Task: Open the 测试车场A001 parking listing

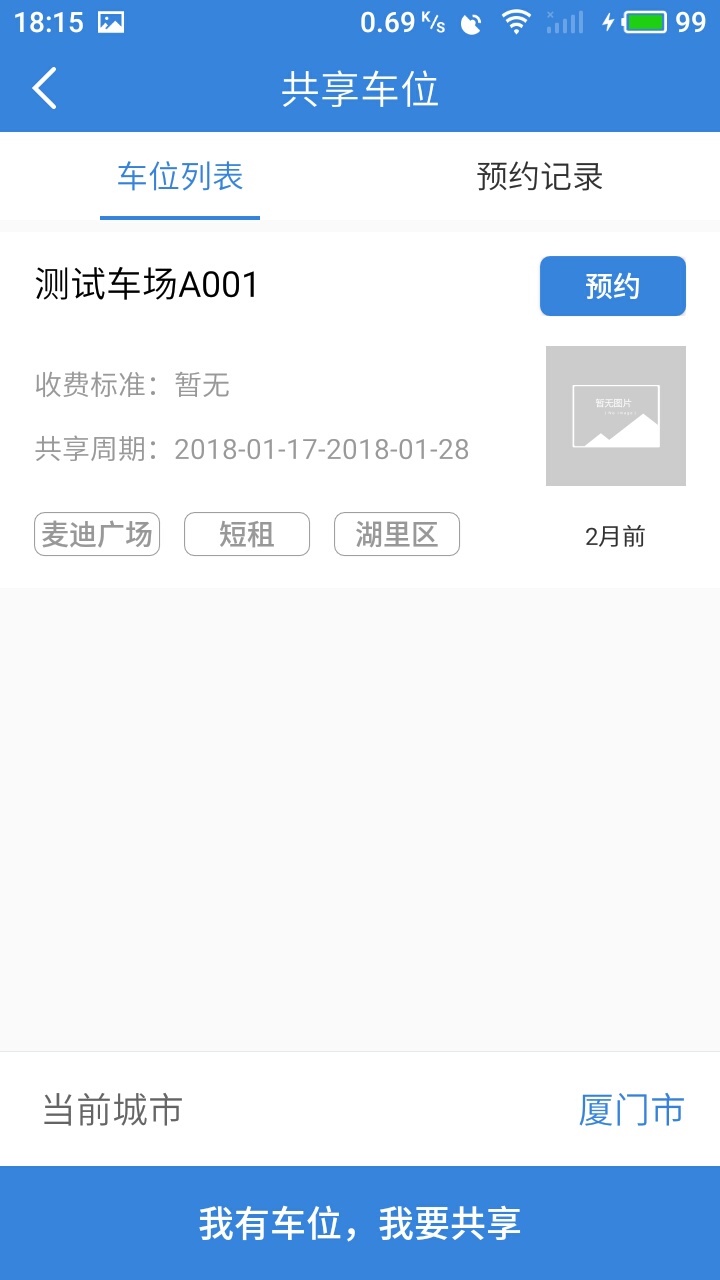Action: (147, 285)
